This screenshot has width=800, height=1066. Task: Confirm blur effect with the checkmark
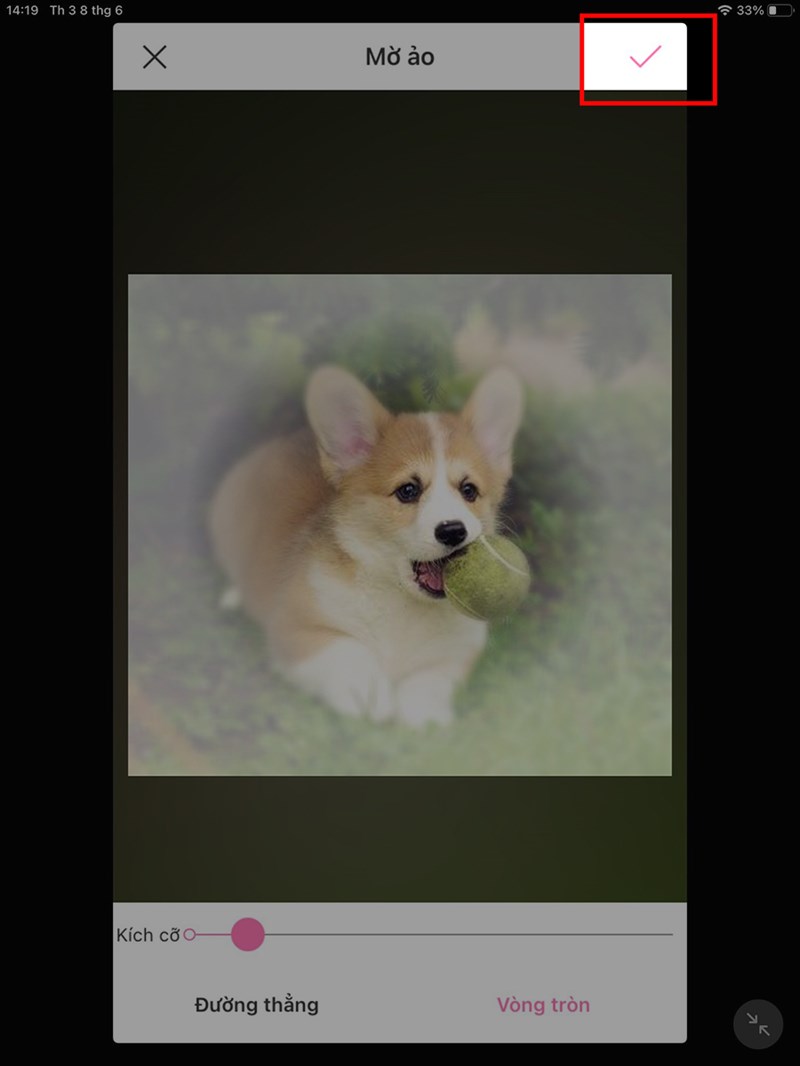tap(645, 57)
